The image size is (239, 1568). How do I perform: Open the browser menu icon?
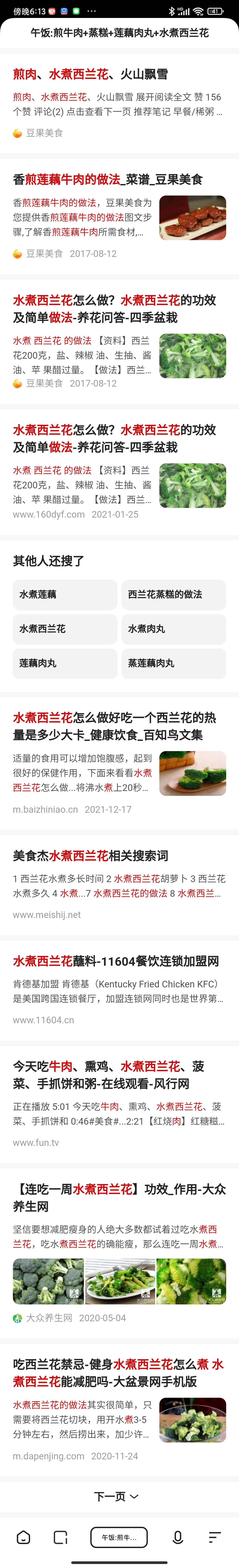(x=215, y=1538)
